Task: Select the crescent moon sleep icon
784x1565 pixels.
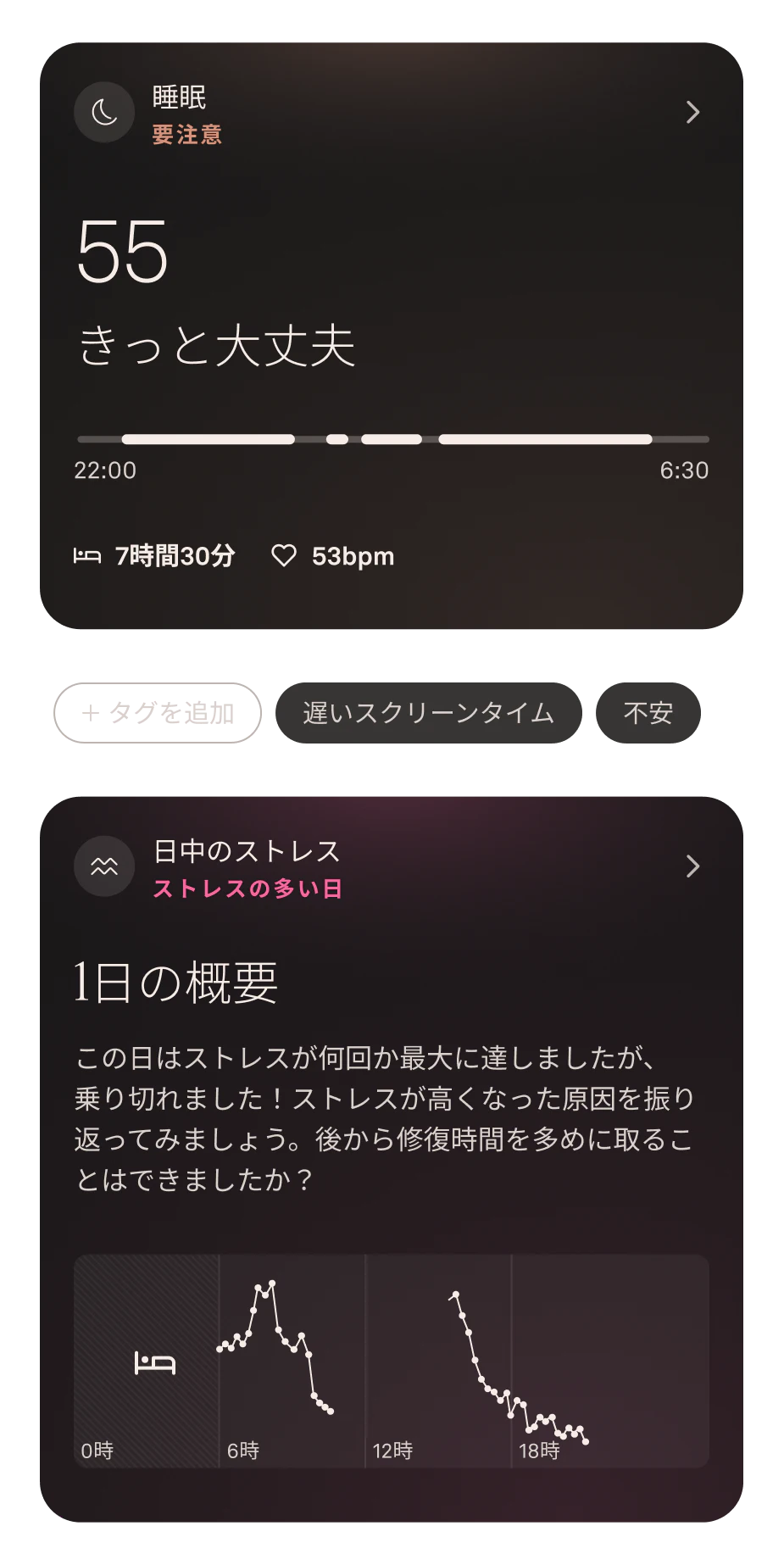Action: pos(103,111)
